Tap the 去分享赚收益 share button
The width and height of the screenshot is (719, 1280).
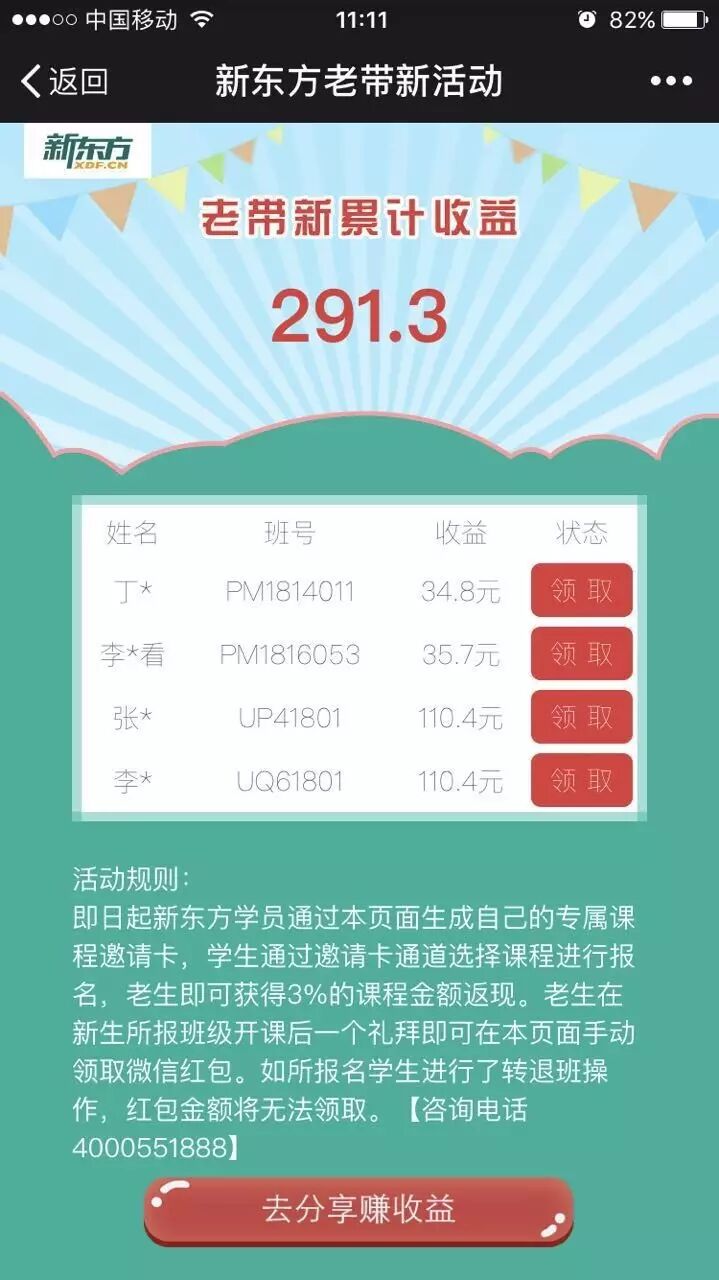click(x=359, y=1209)
